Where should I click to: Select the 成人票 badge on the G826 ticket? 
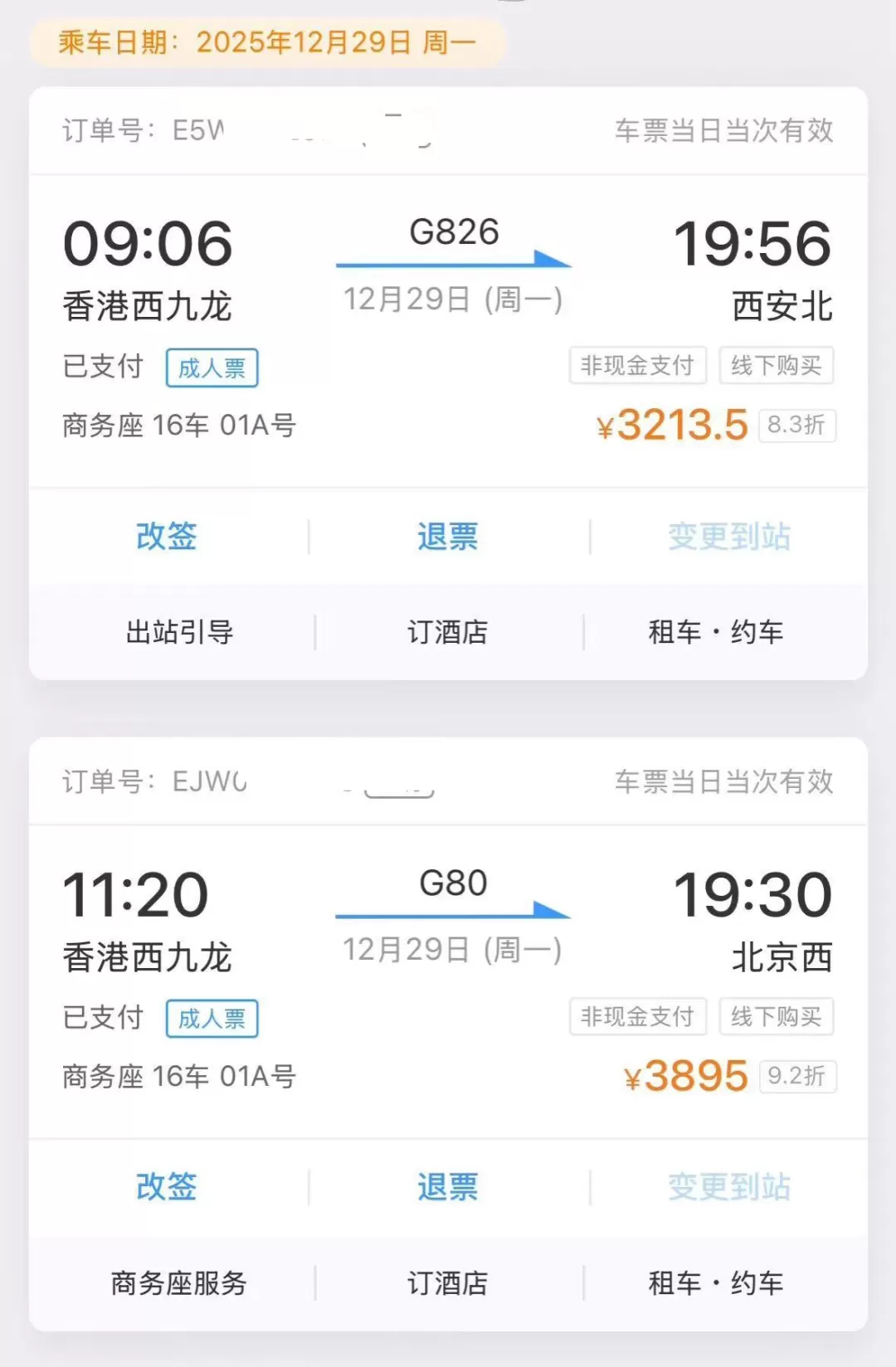pos(210,367)
